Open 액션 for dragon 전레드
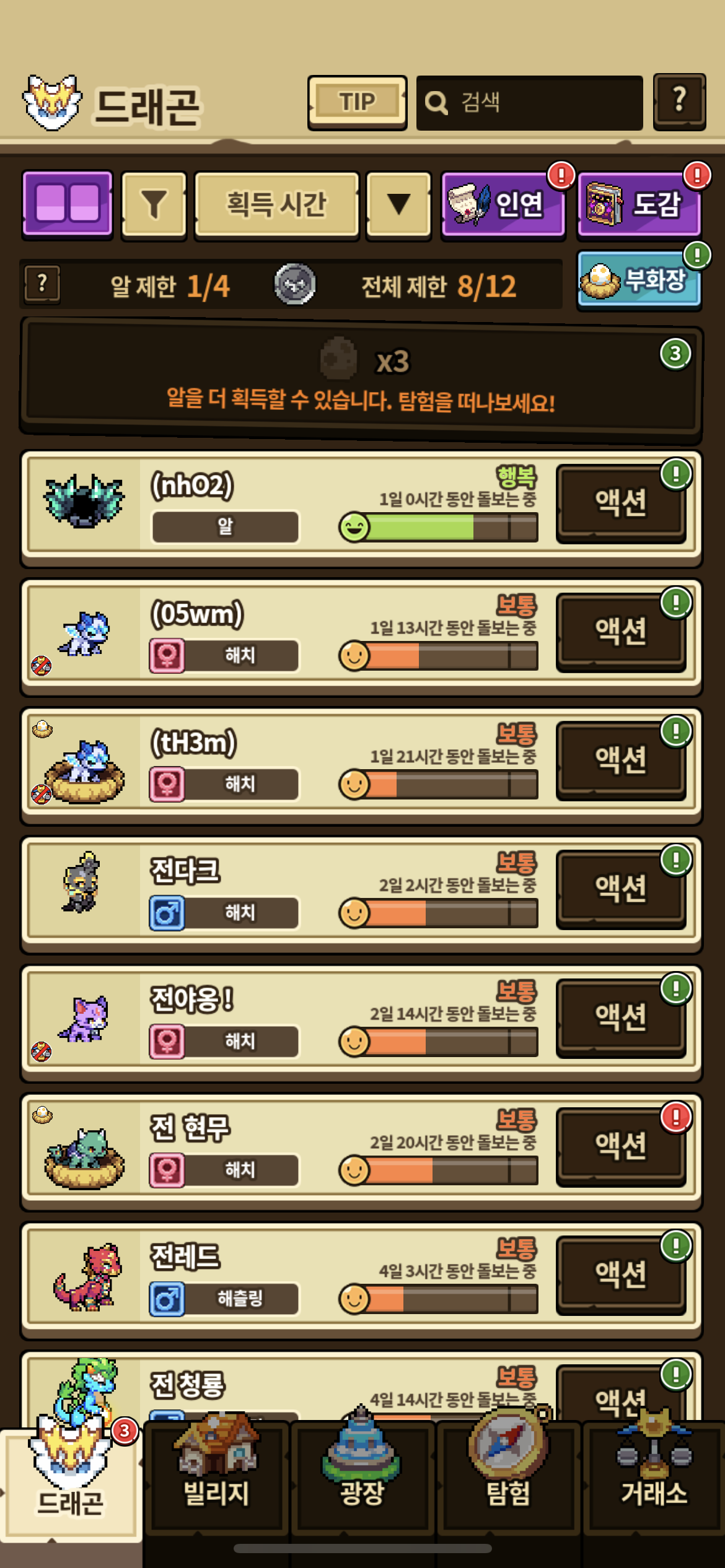Image resolution: width=725 pixels, height=1568 pixels. click(x=620, y=1274)
